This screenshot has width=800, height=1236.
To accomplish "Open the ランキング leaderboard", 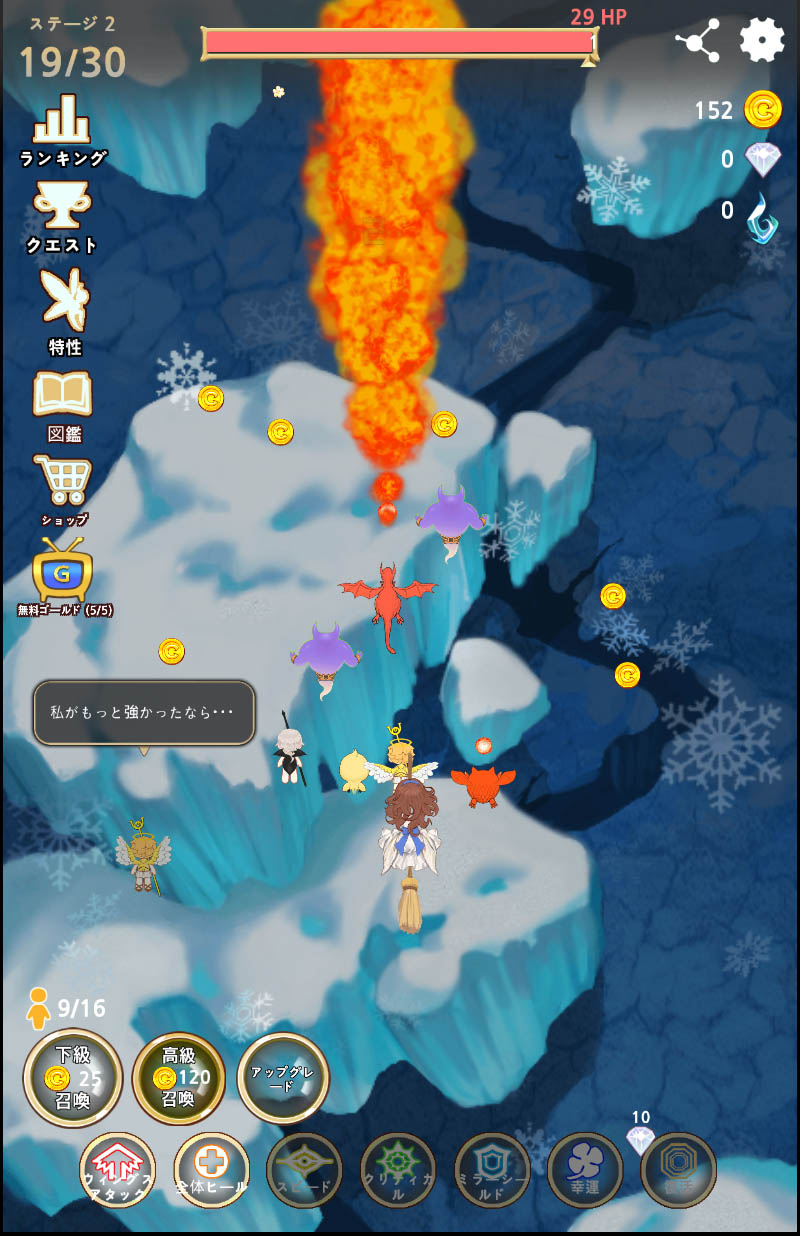I will point(63,130).
